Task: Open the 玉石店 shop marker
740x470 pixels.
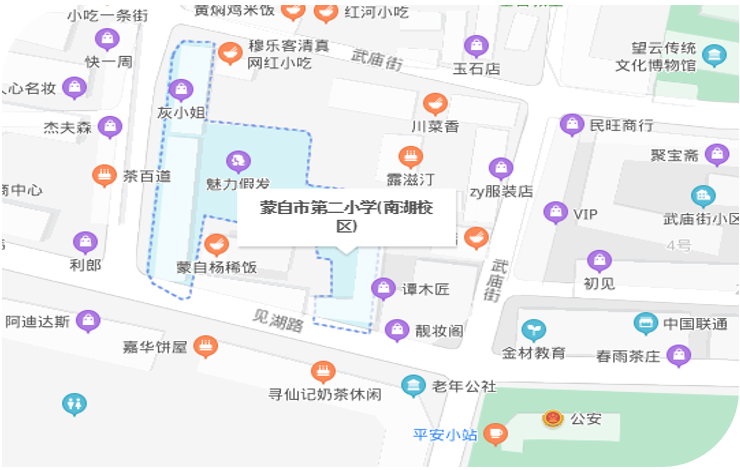Action: tap(477, 46)
